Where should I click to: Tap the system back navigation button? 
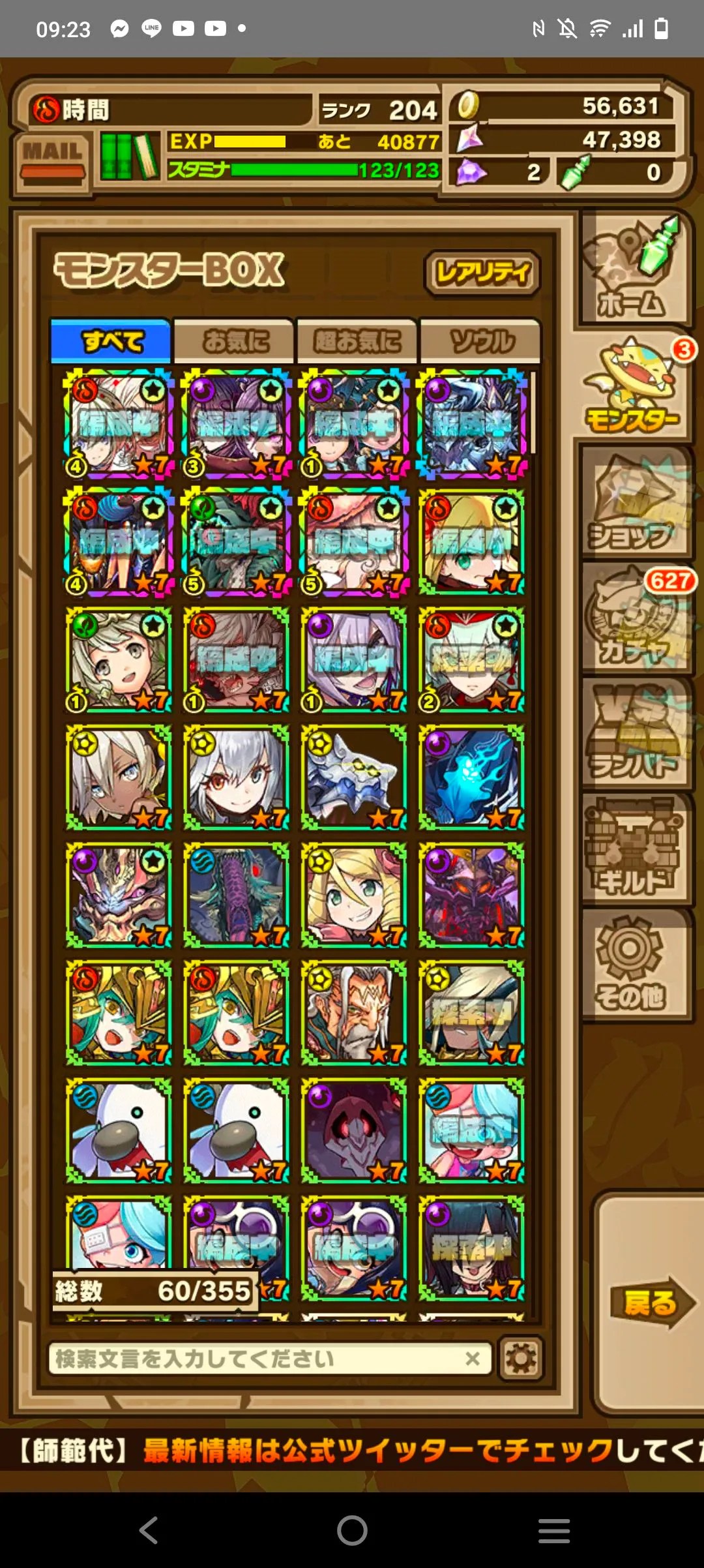(x=149, y=1530)
